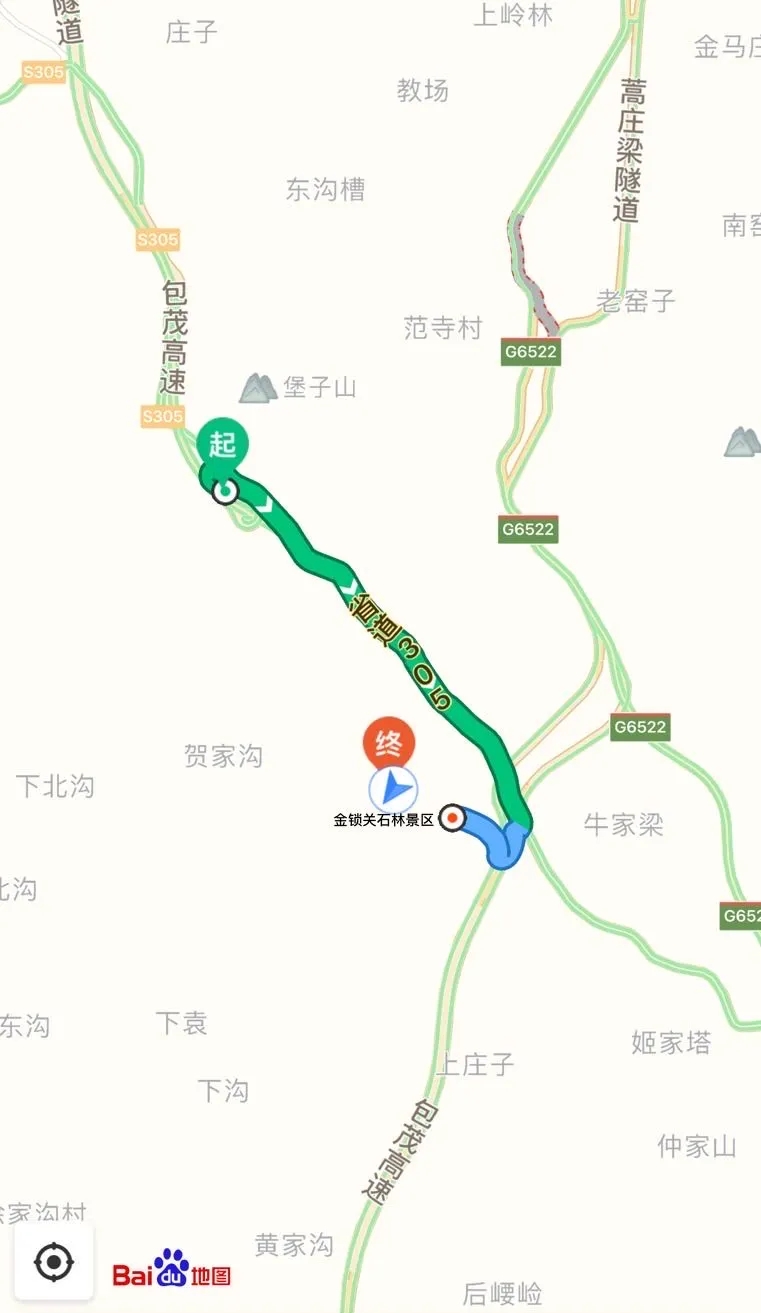Tap the red destination marker 终
This screenshot has width=761, height=1313.
pyautogui.click(x=388, y=744)
